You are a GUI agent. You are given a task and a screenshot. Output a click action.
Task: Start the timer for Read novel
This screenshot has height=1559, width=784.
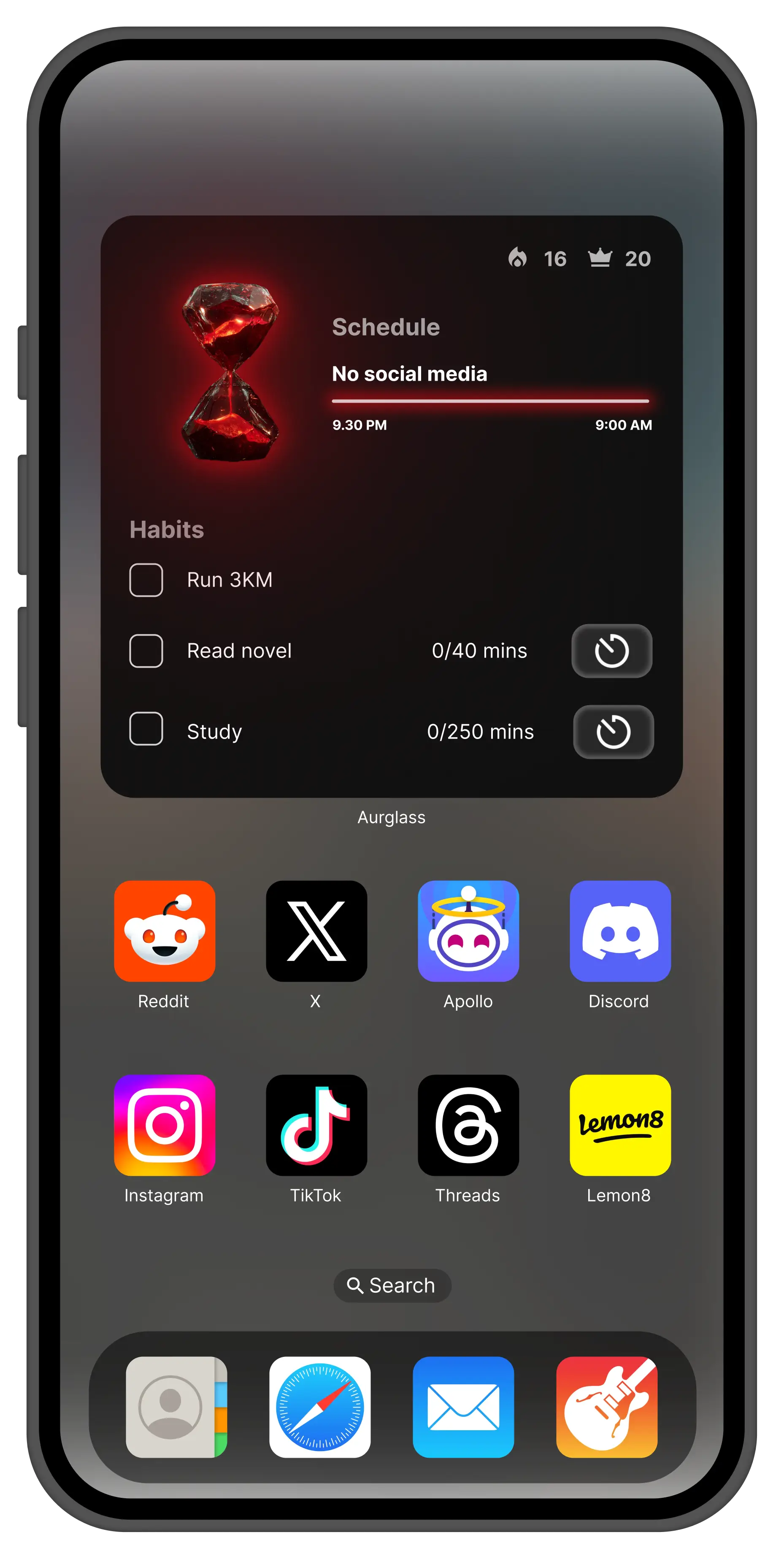[611, 651]
